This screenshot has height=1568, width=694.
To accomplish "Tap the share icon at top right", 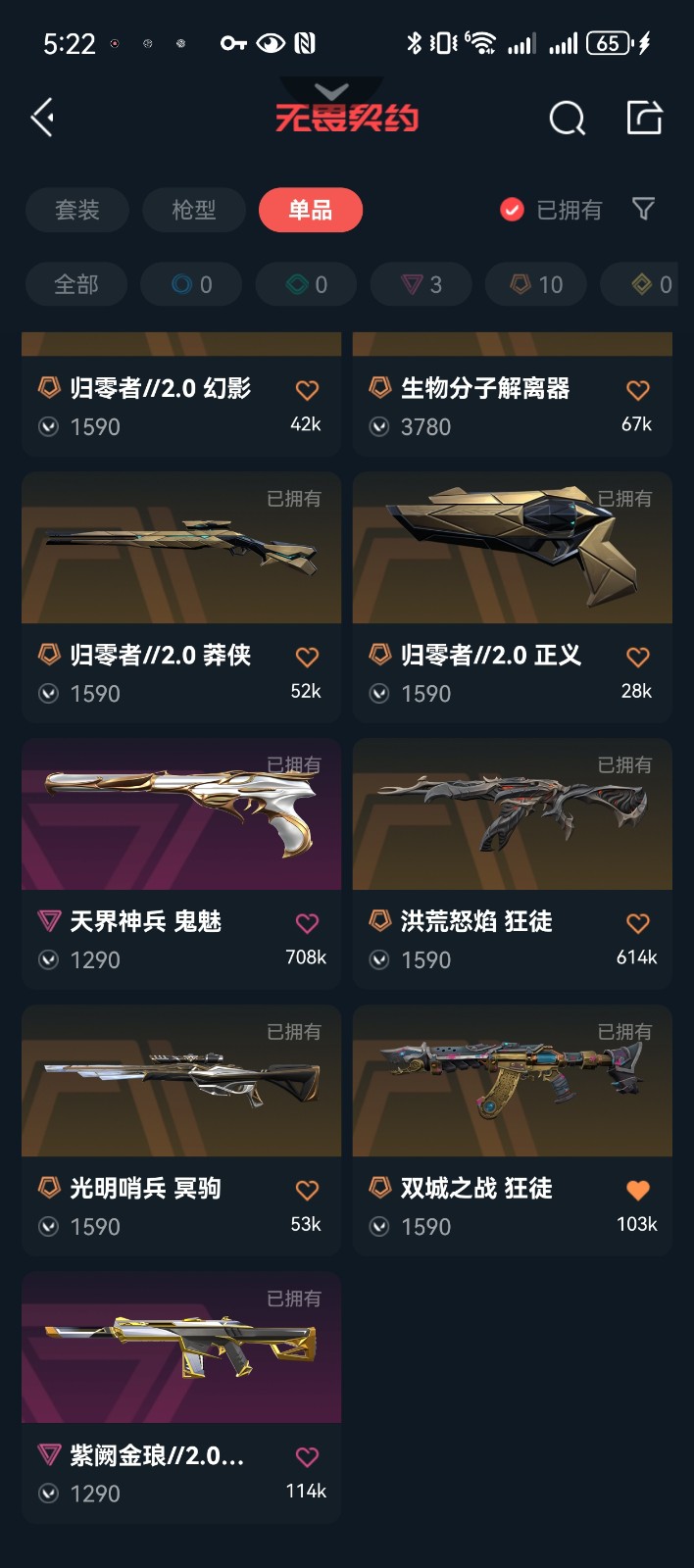I will [x=644, y=118].
